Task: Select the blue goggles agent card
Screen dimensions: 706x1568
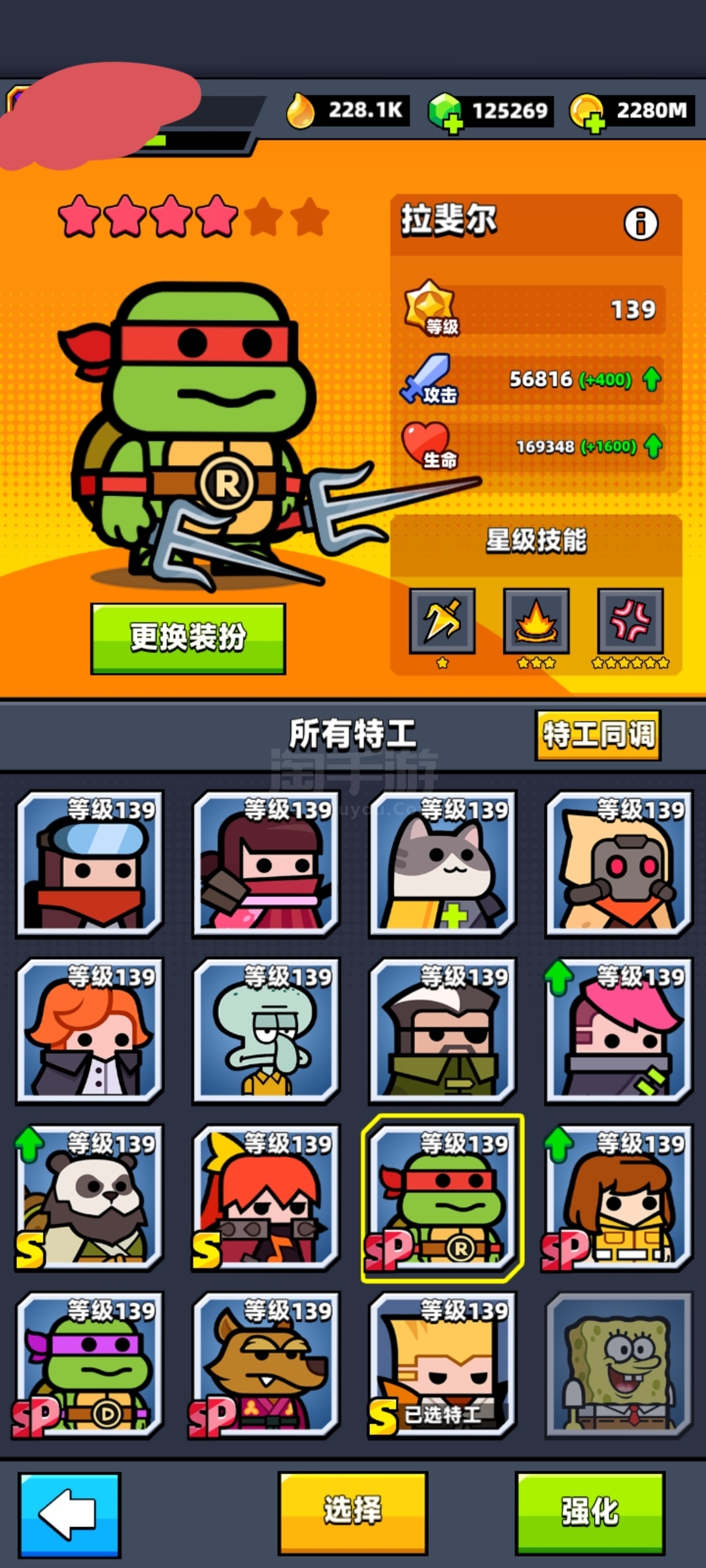Action: point(90,864)
